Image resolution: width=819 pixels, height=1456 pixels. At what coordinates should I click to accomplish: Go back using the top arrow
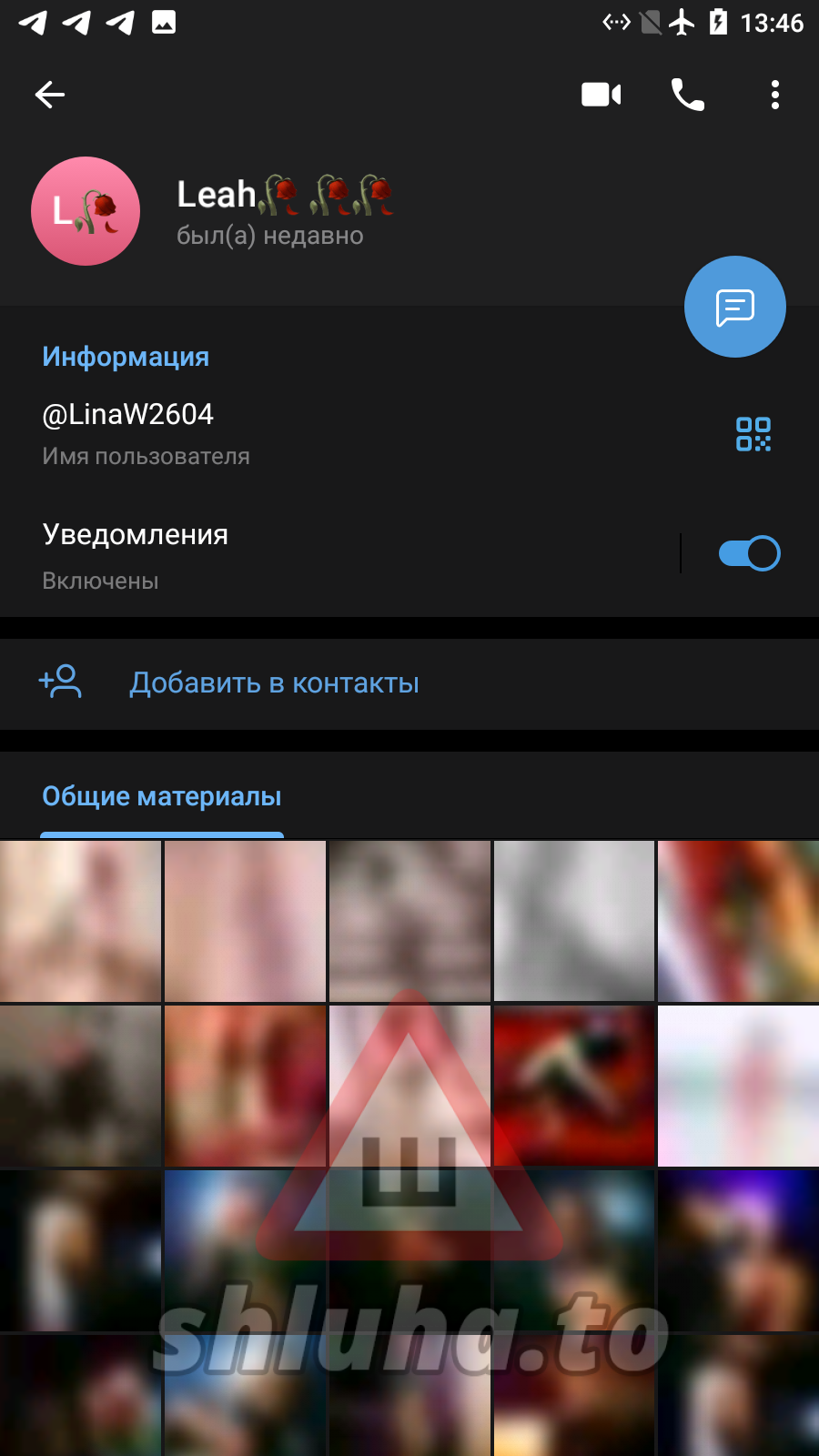click(x=50, y=95)
